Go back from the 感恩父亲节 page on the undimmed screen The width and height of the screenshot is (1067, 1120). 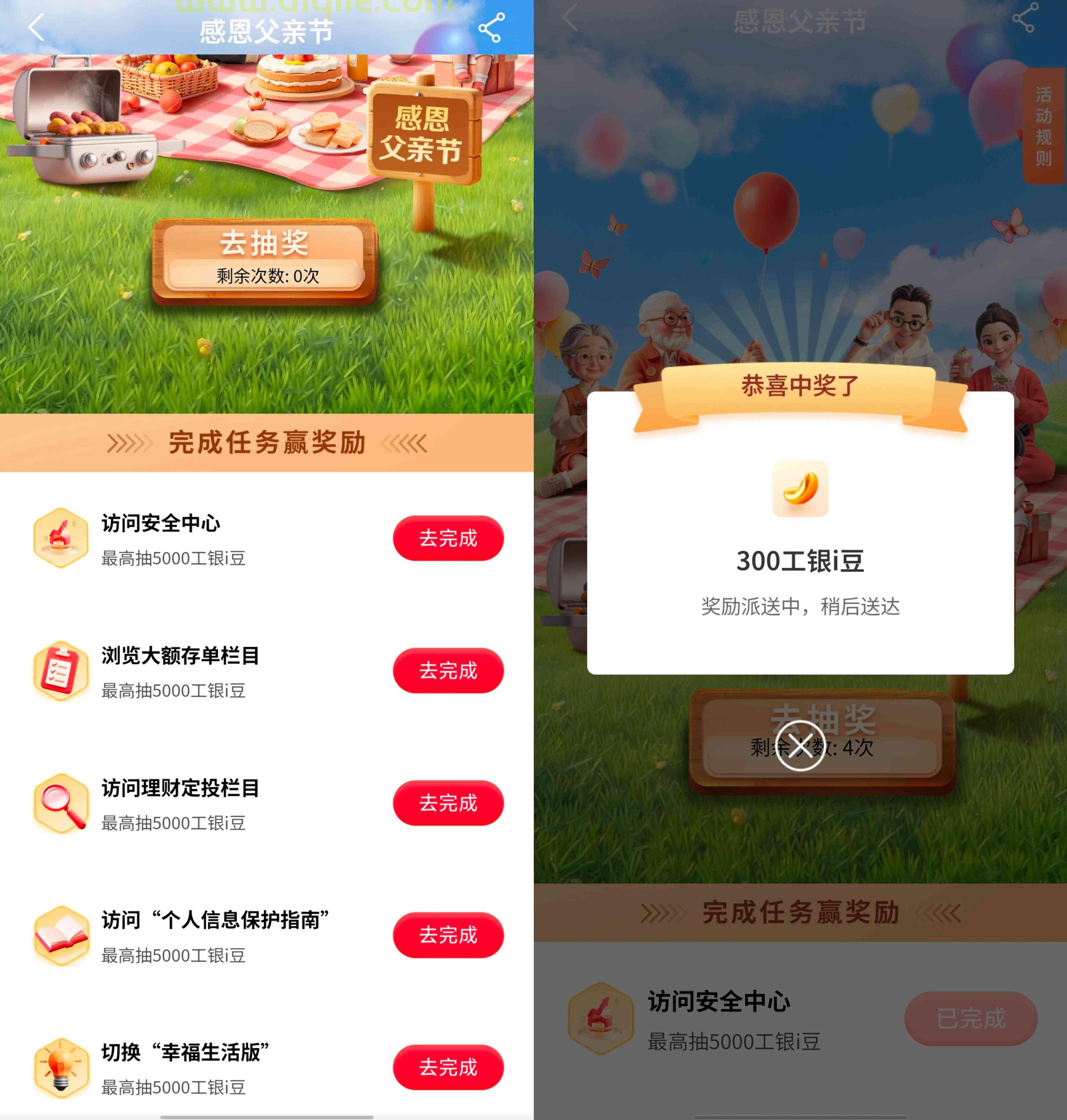pyautogui.click(x=36, y=27)
